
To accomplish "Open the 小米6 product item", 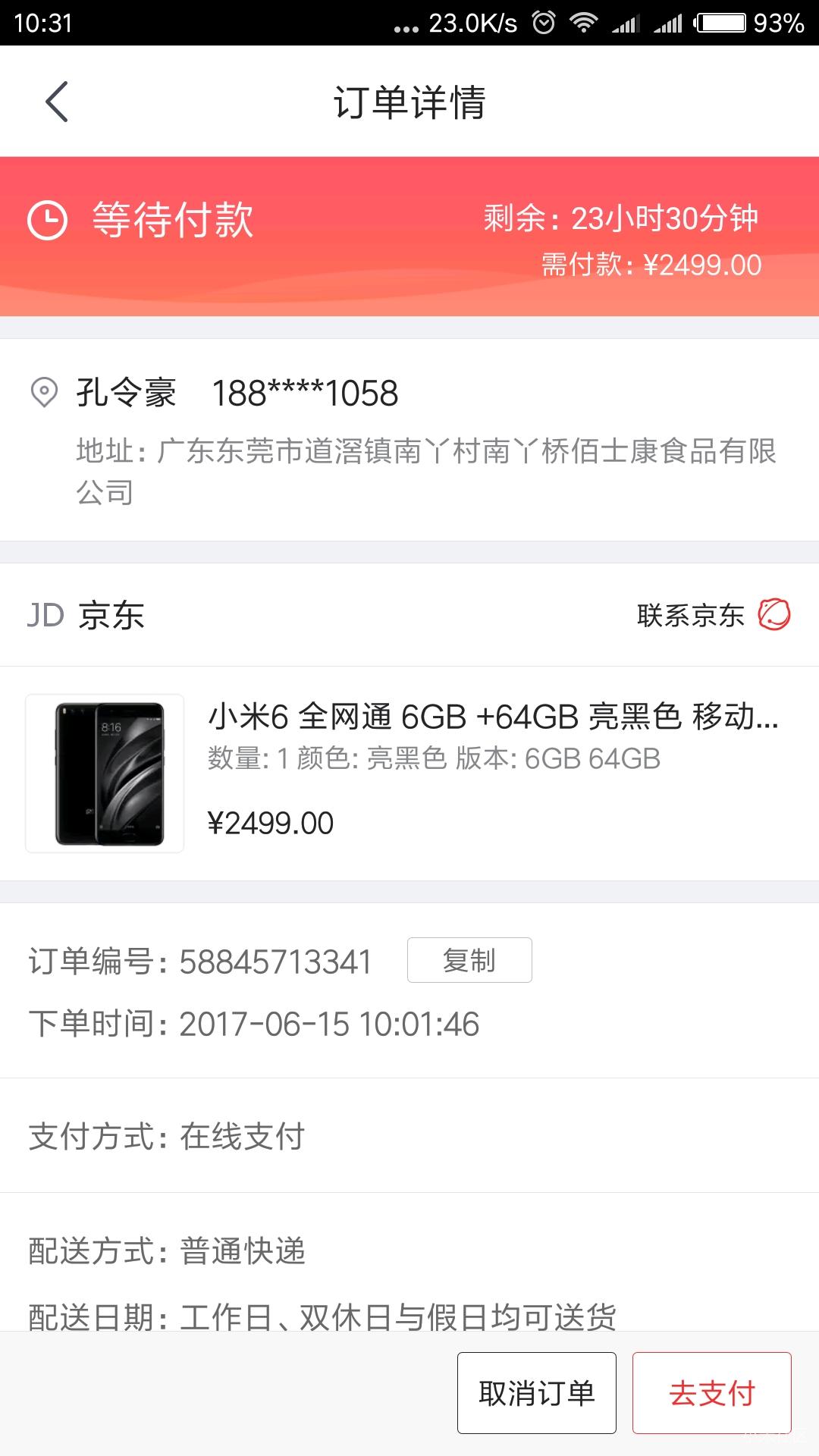I will pyautogui.click(x=409, y=773).
